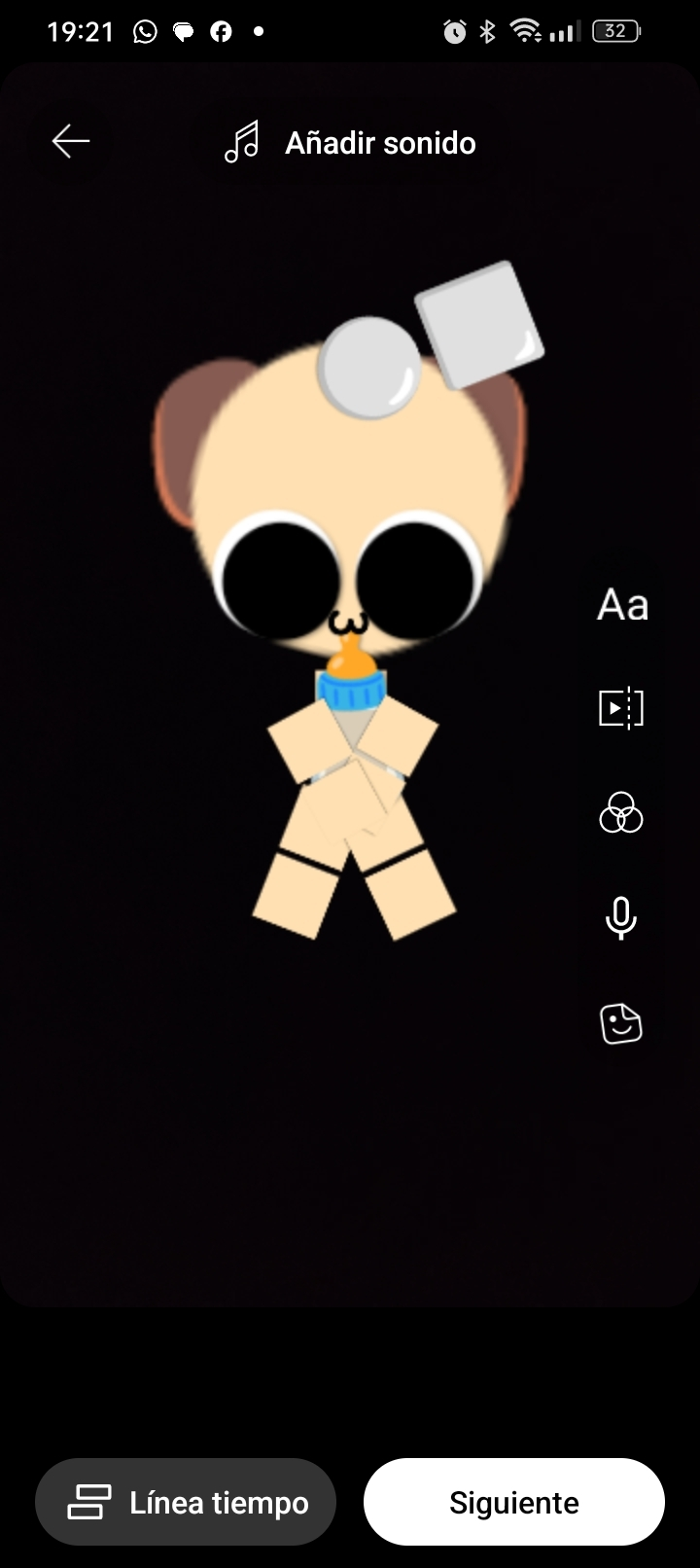Screen dimensions: 700x1568
Task: Open the stickers panel
Action: (x=621, y=1023)
